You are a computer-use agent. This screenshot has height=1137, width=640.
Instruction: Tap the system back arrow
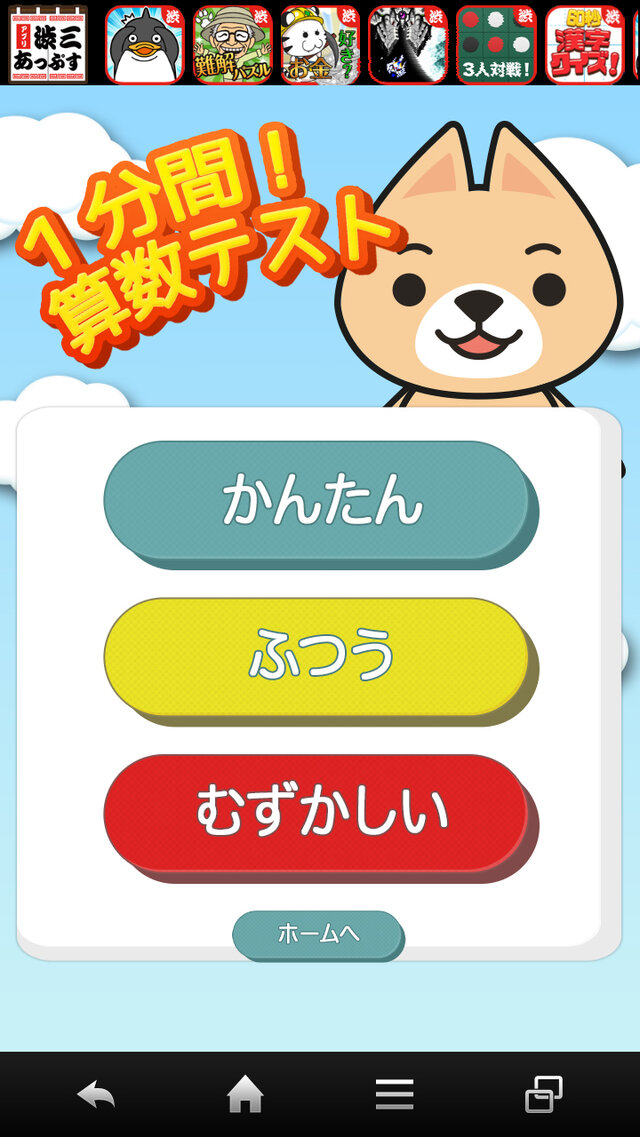[96, 1095]
